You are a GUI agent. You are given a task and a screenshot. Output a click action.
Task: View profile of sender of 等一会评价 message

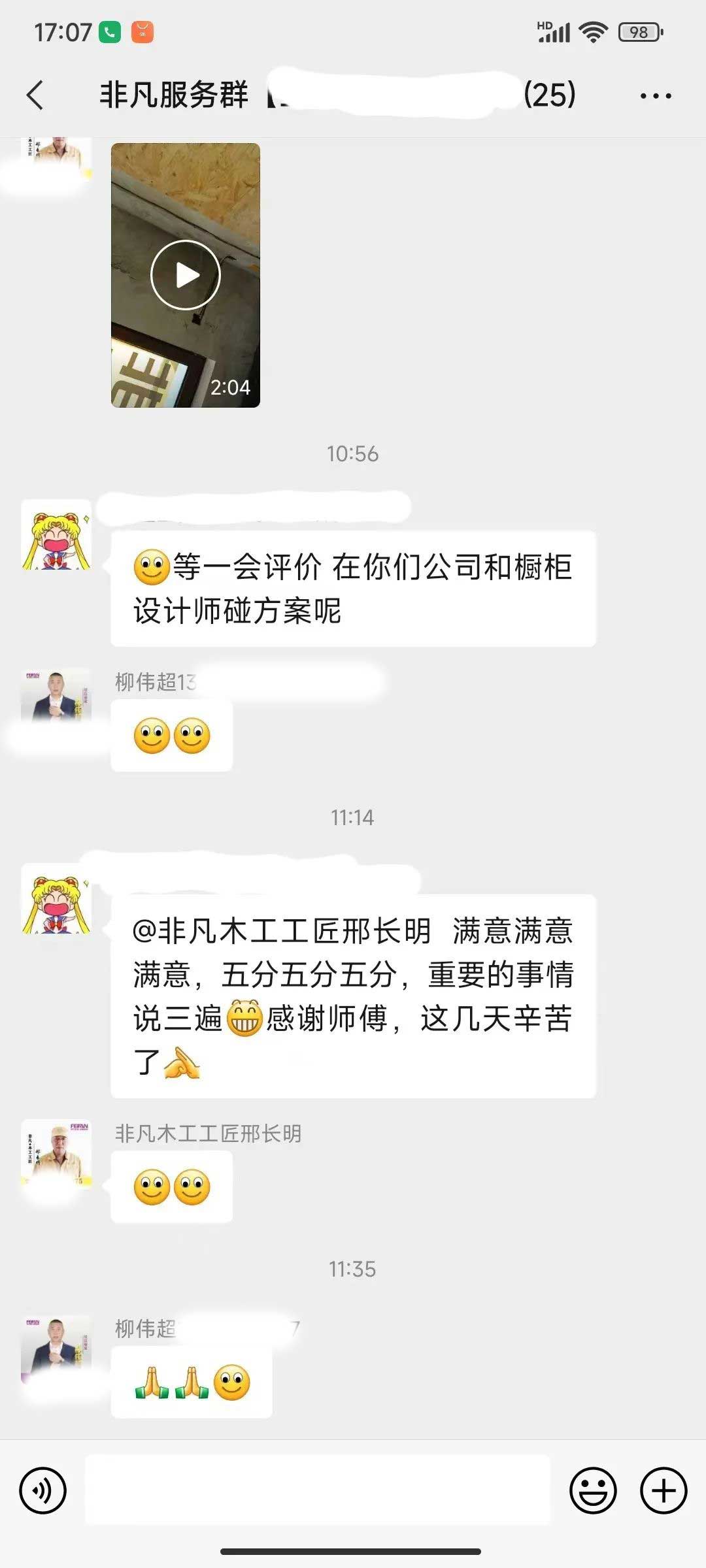(56, 535)
